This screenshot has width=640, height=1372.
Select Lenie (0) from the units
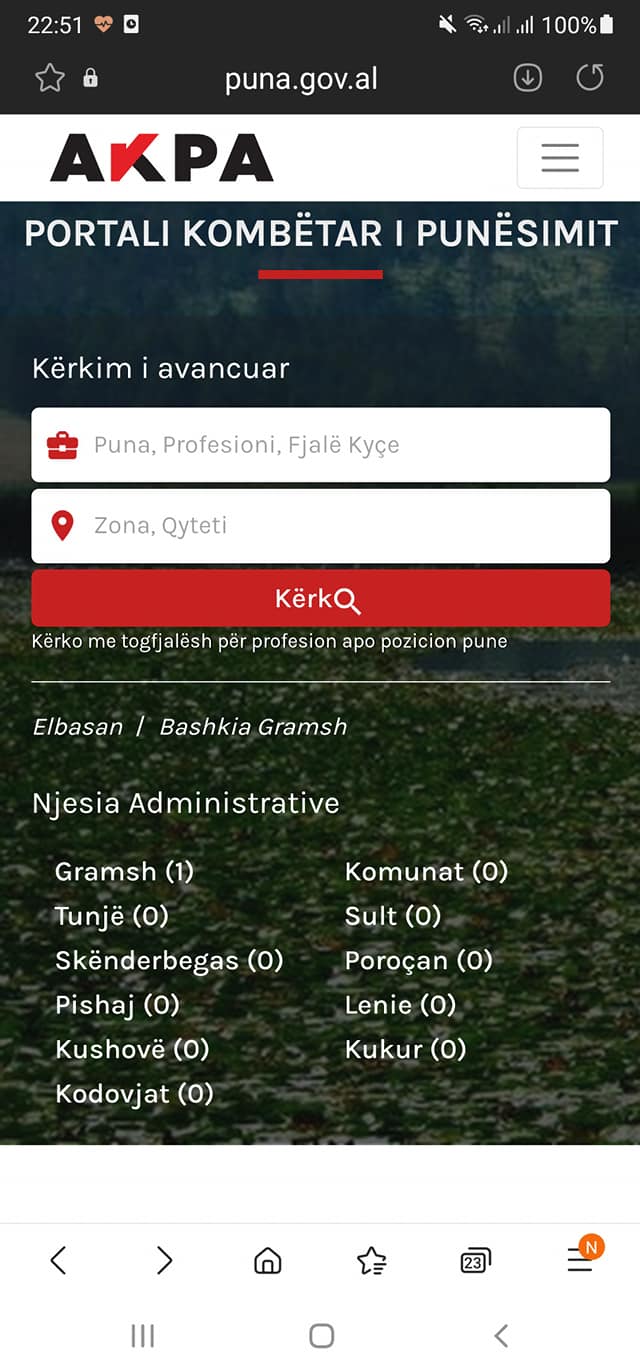tap(400, 1005)
